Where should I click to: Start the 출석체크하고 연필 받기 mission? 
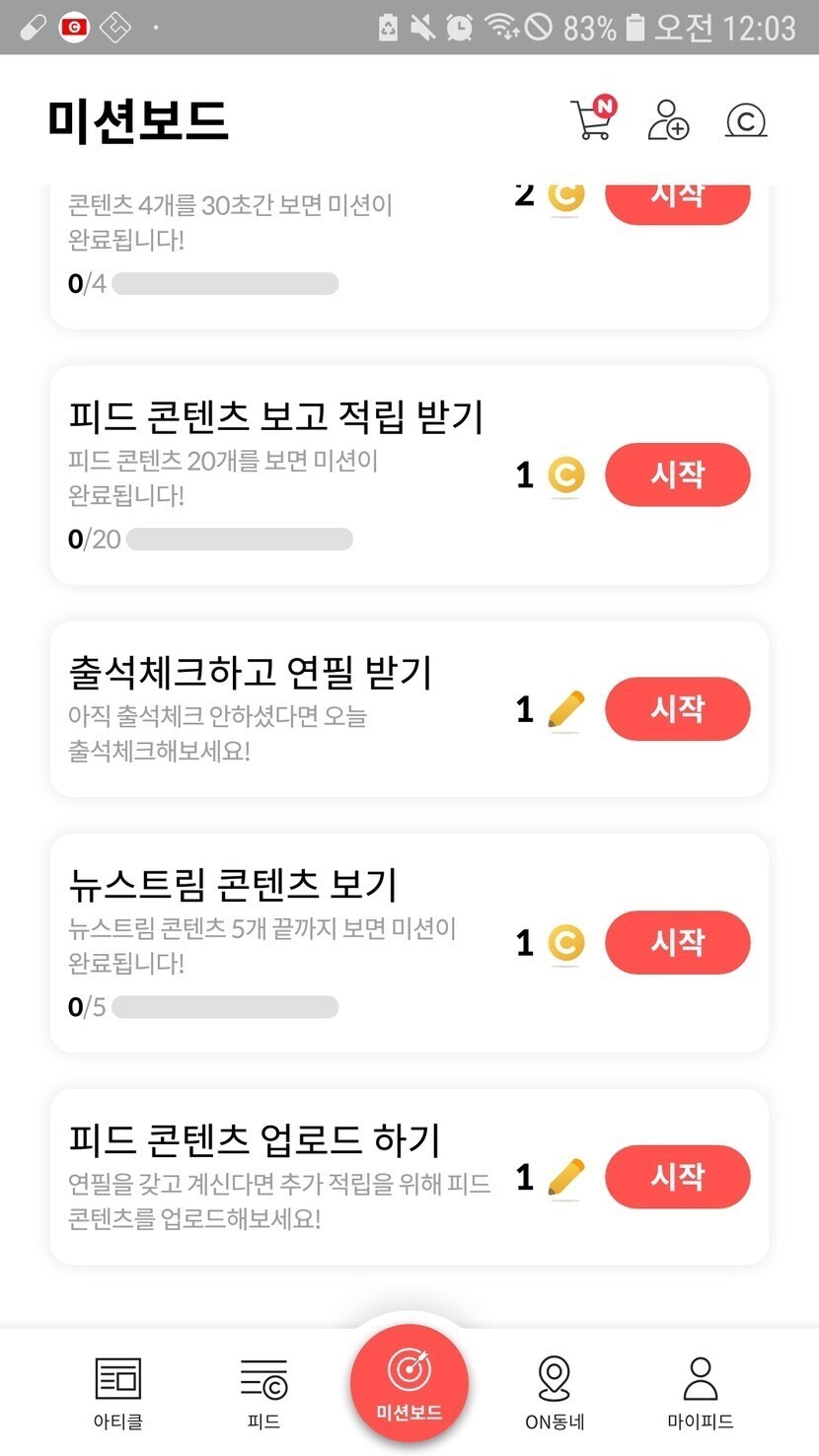point(677,708)
